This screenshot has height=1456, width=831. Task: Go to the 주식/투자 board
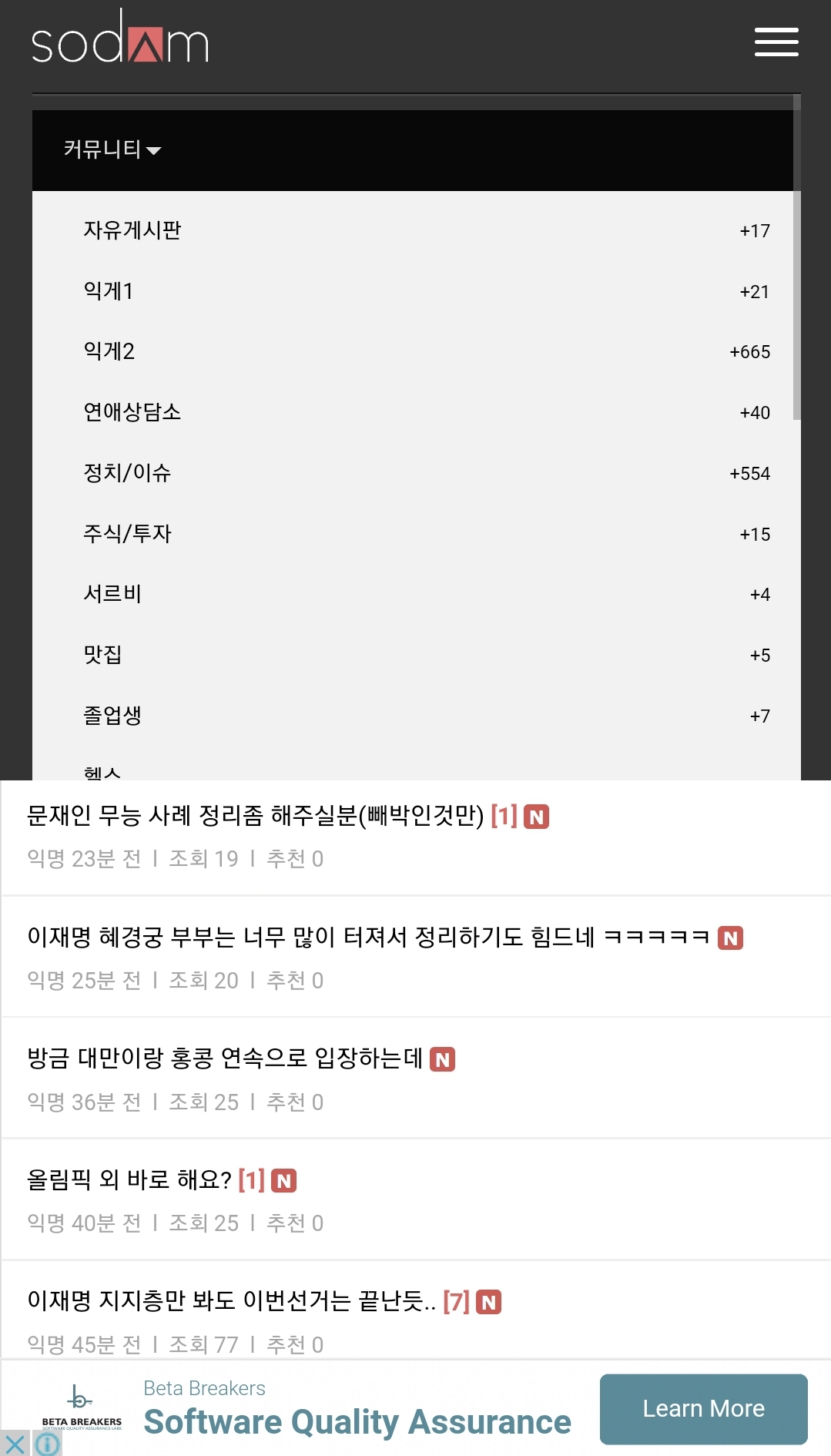point(128,534)
